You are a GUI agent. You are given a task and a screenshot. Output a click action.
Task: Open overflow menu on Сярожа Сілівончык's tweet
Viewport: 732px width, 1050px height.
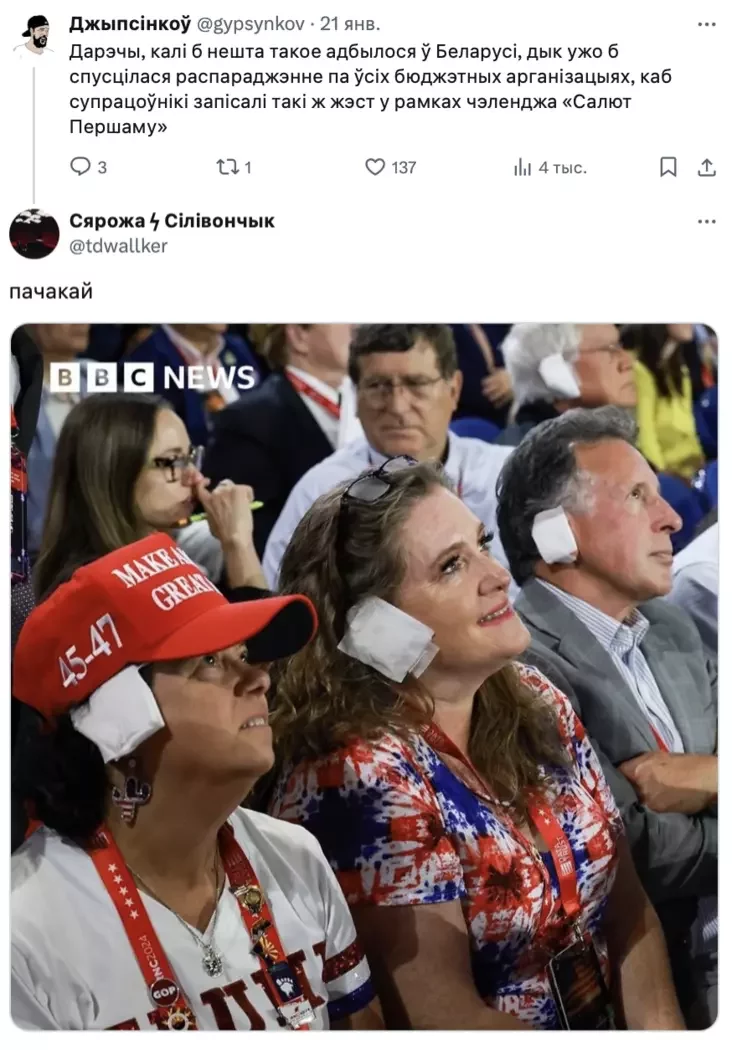pyautogui.click(x=706, y=221)
